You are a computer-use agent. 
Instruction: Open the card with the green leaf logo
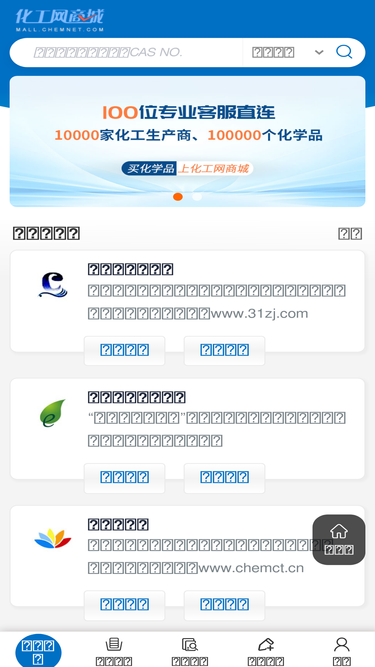click(188, 429)
